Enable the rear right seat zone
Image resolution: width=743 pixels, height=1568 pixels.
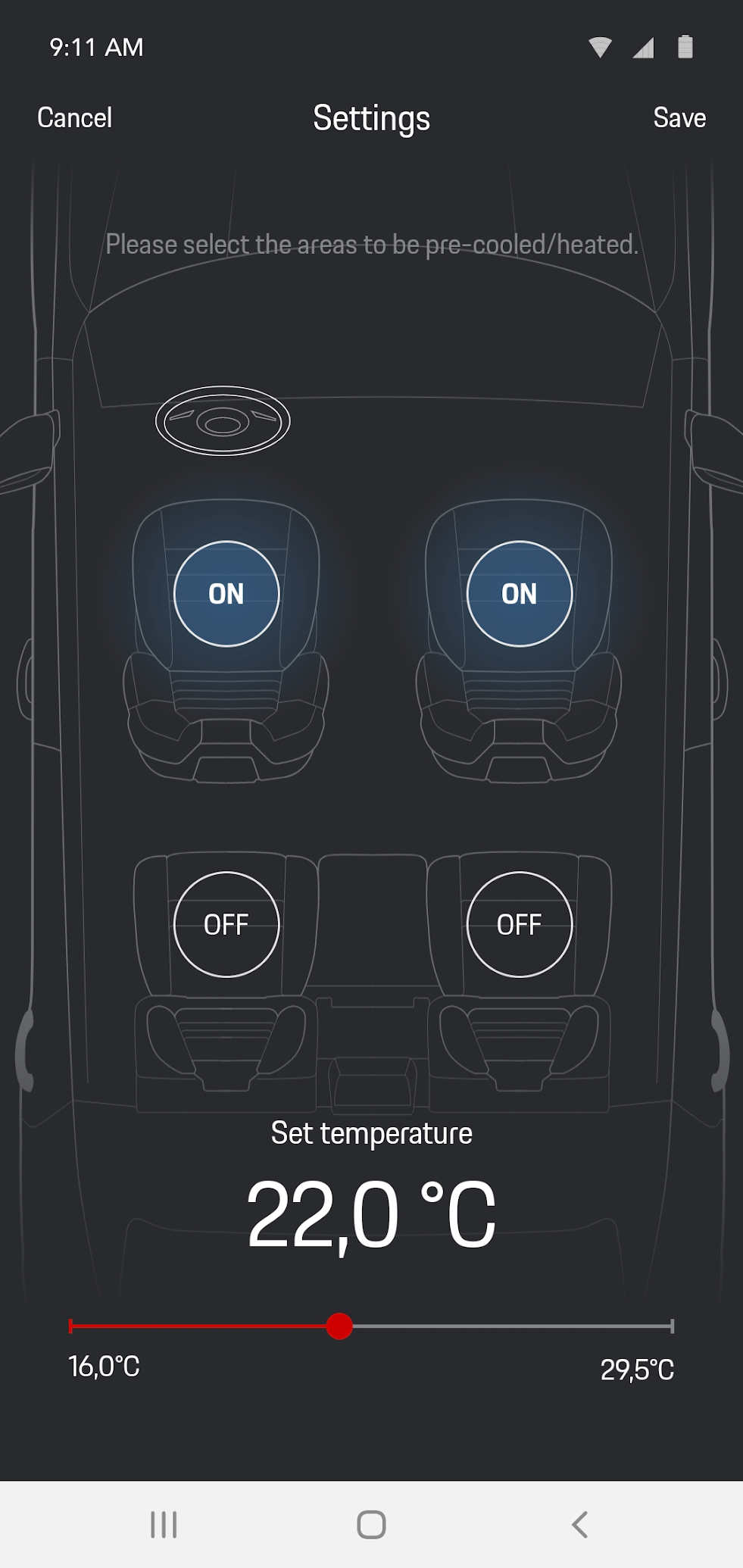click(520, 924)
